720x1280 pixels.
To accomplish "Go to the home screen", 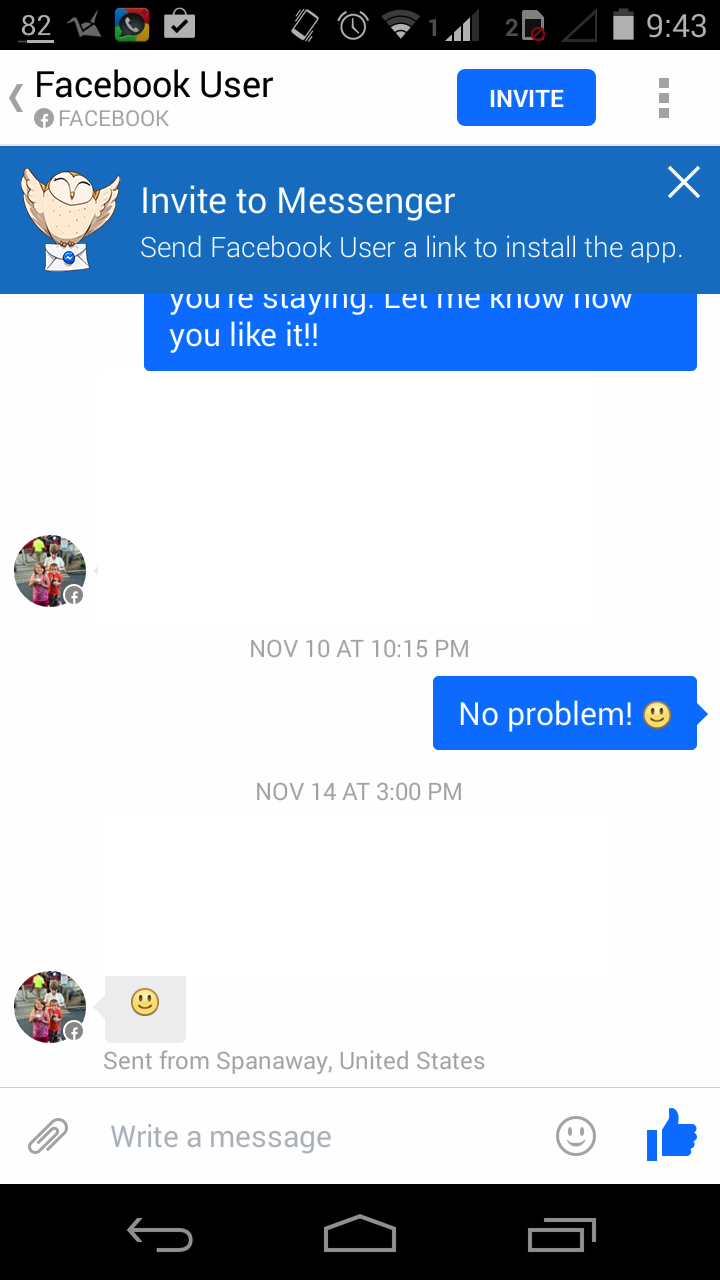I will coord(360,1234).
